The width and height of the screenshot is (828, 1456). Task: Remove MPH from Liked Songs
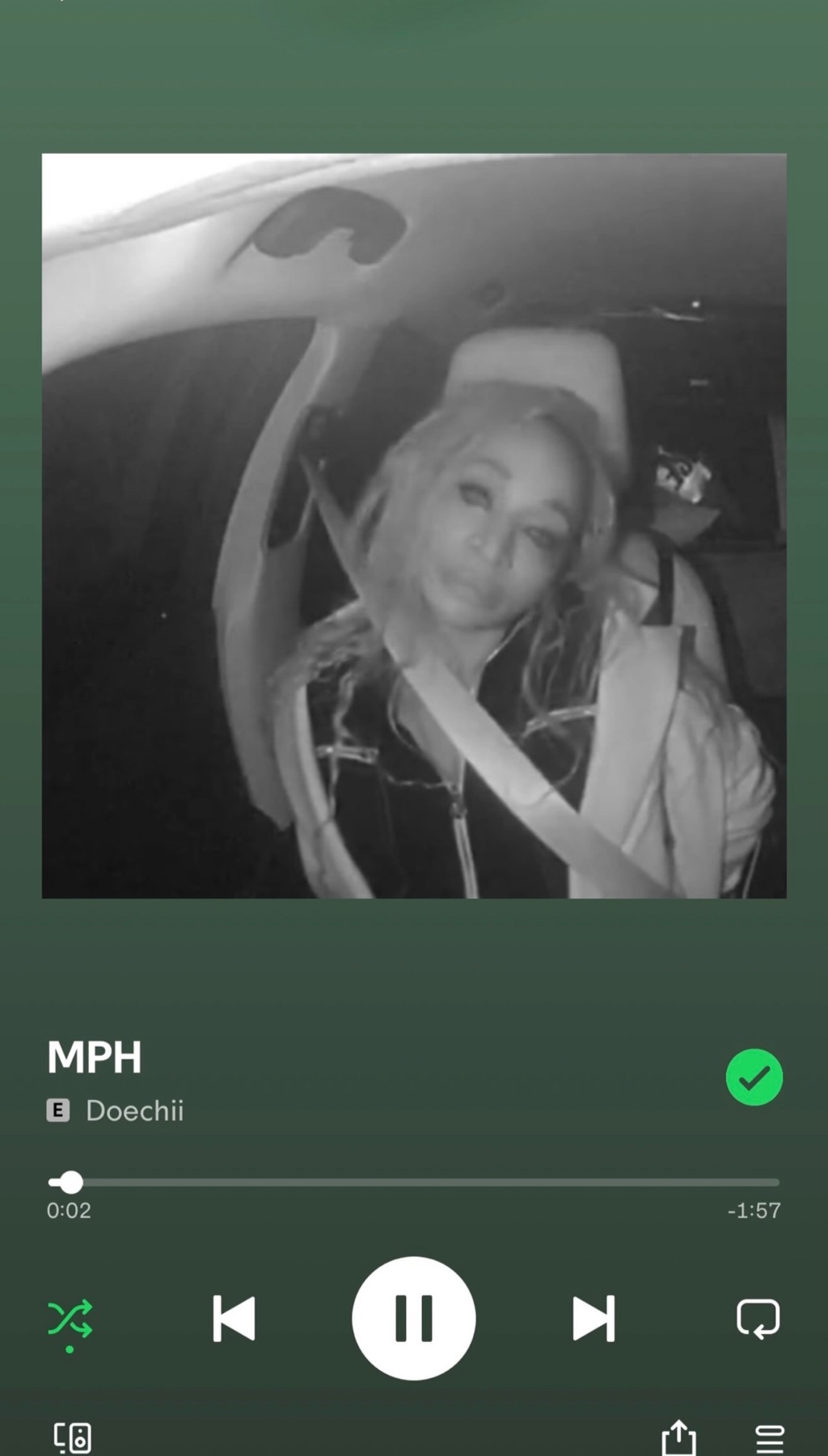pos(754,1077)
